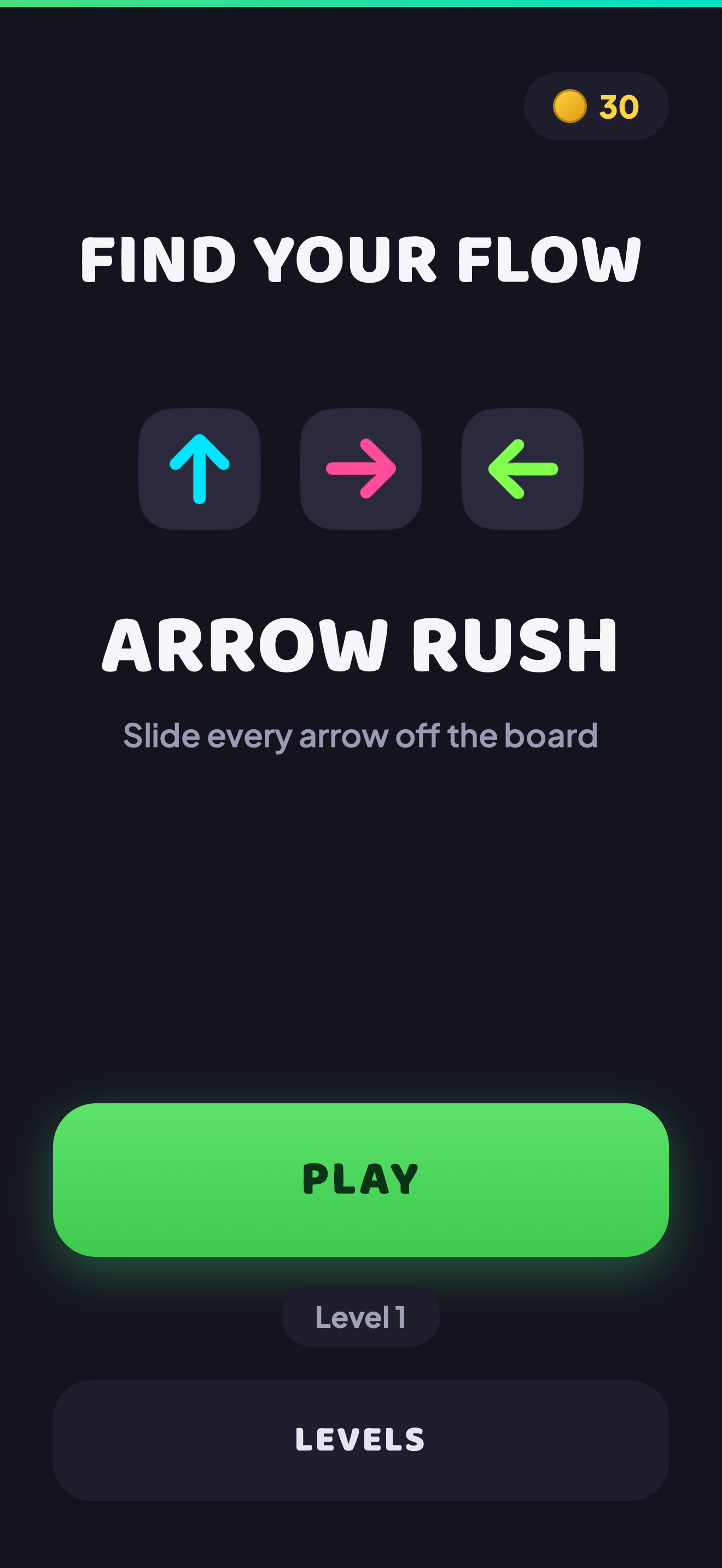This screenshot has width=722, height=1568.
Task: Open the Levels screen
Action: pyautogui.click(x=361, y=1440)
